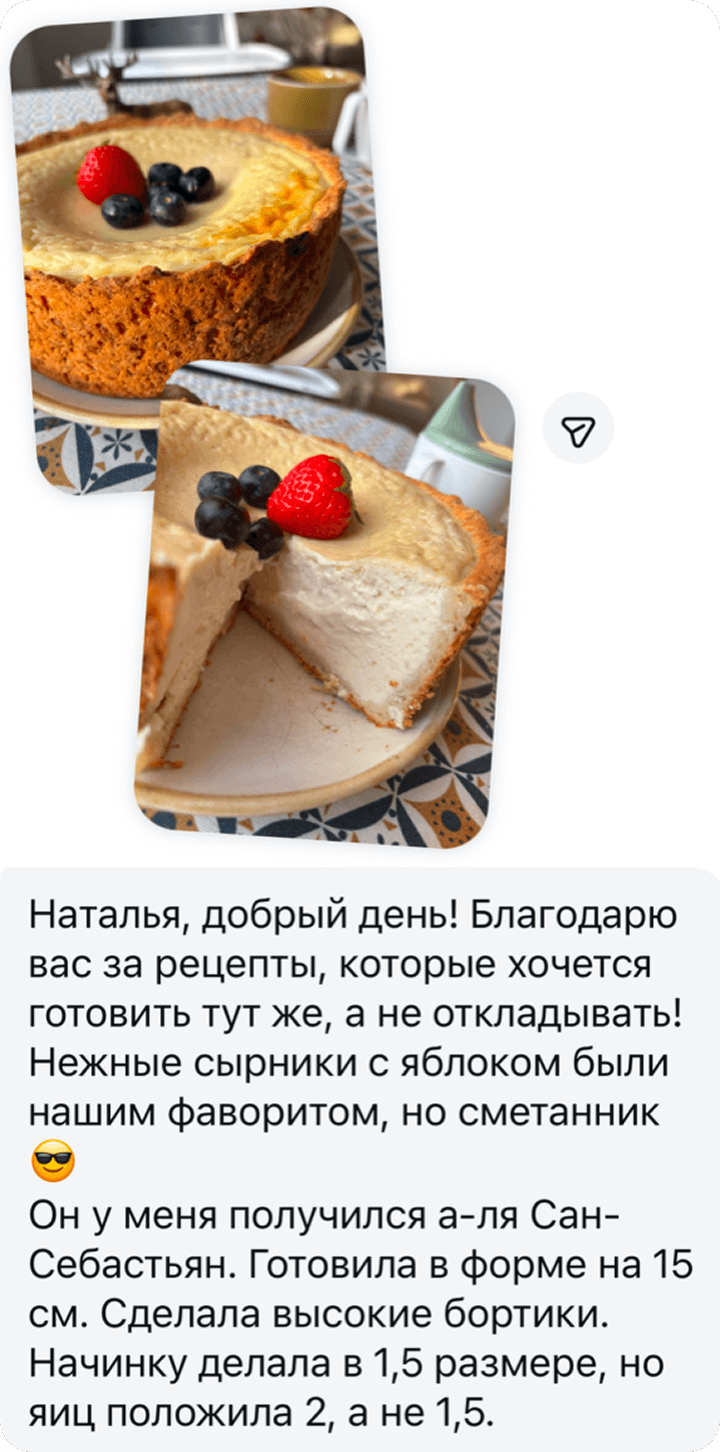Forward the shared cheesecake photos
The height and width of the screenshot is (1452, 720).
point(578,429)
